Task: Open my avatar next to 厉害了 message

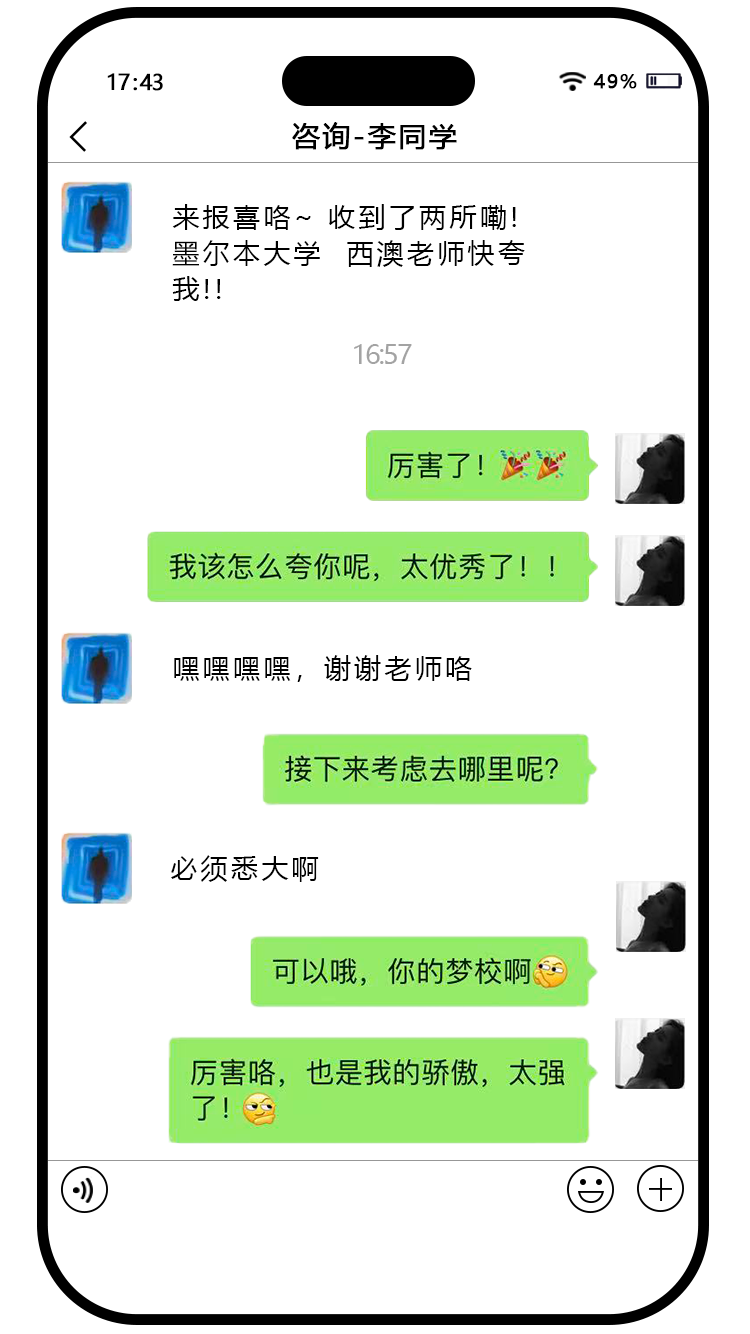Action: tap(650, 468)
